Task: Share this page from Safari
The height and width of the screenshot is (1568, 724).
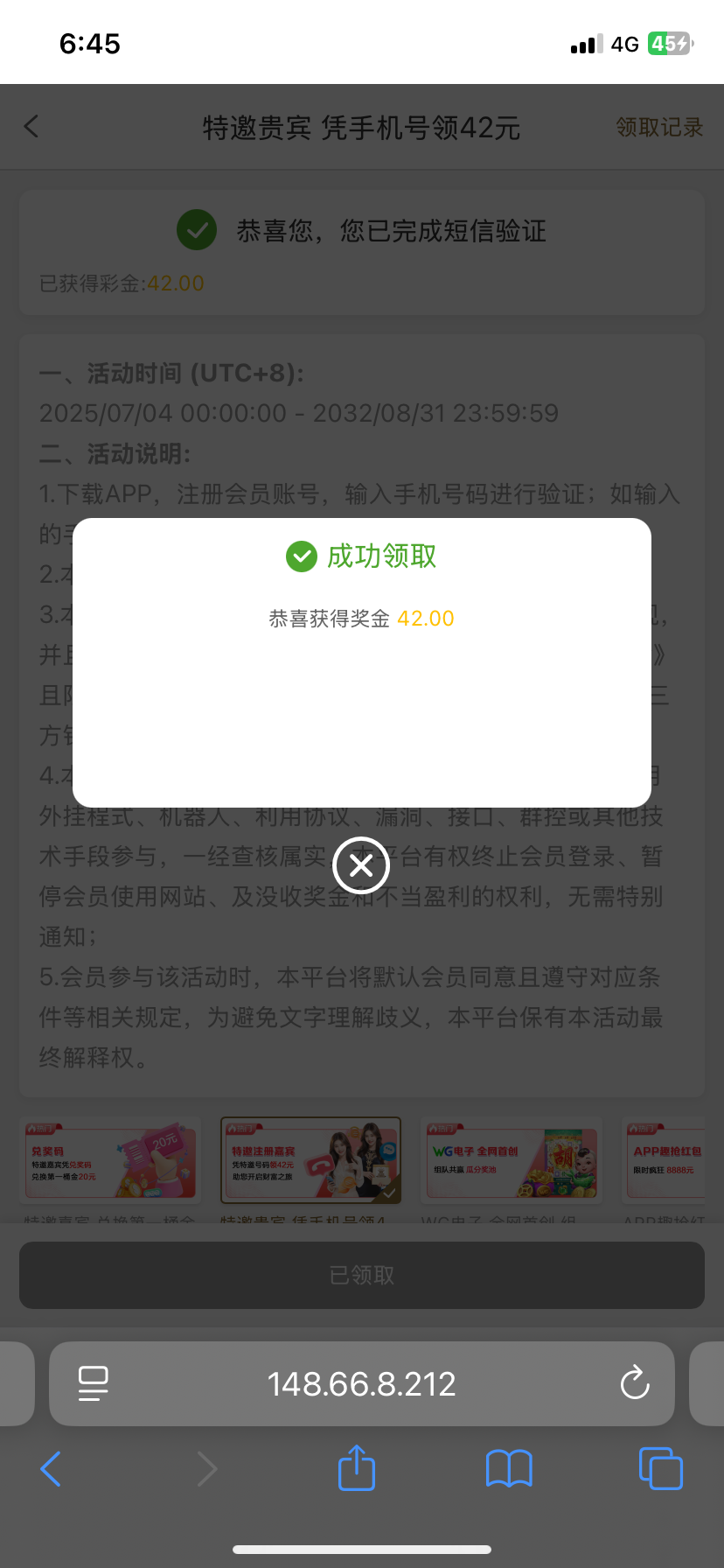Action: click(x=356, y=1468)
